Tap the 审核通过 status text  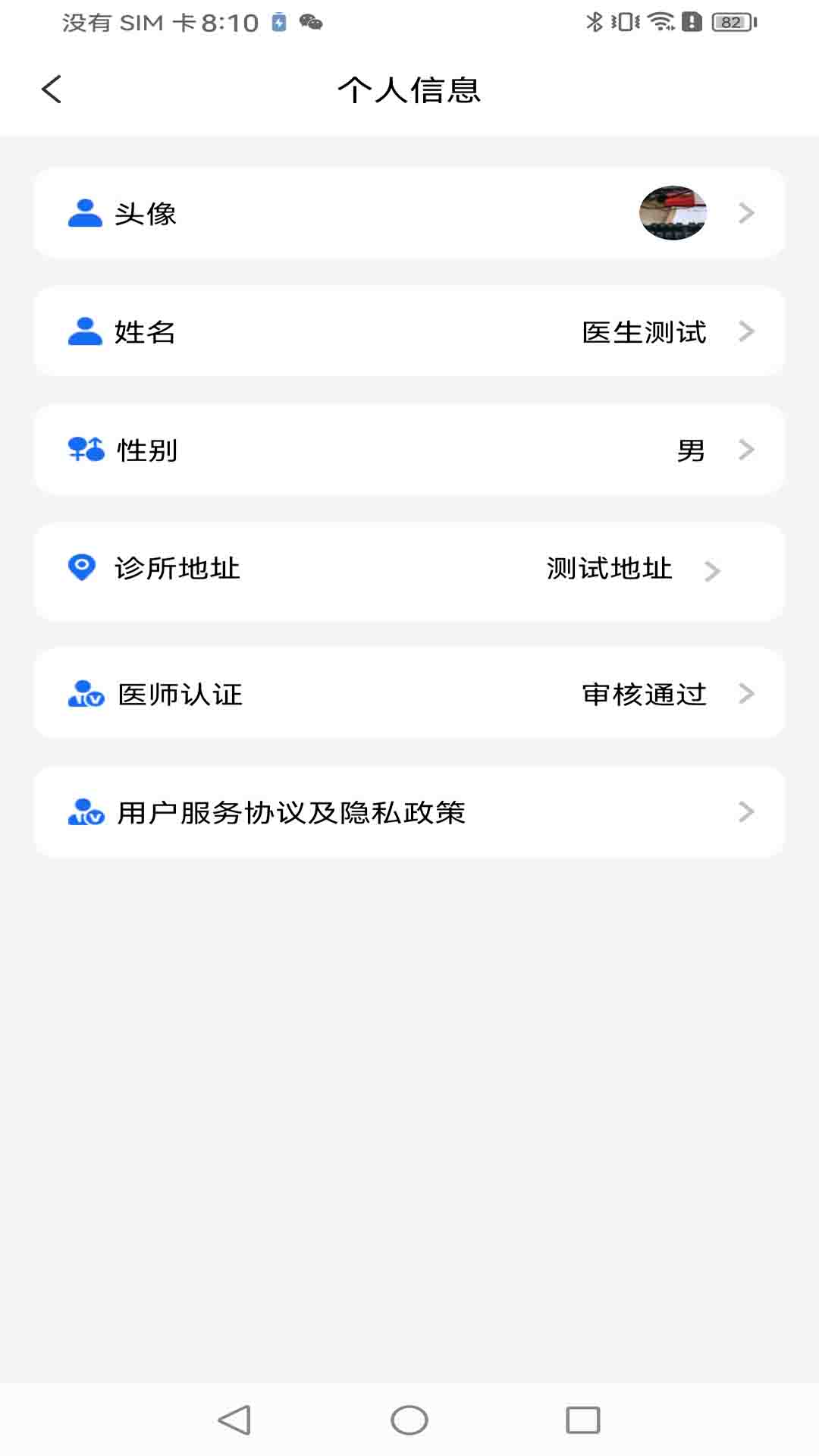coord(643,692)
